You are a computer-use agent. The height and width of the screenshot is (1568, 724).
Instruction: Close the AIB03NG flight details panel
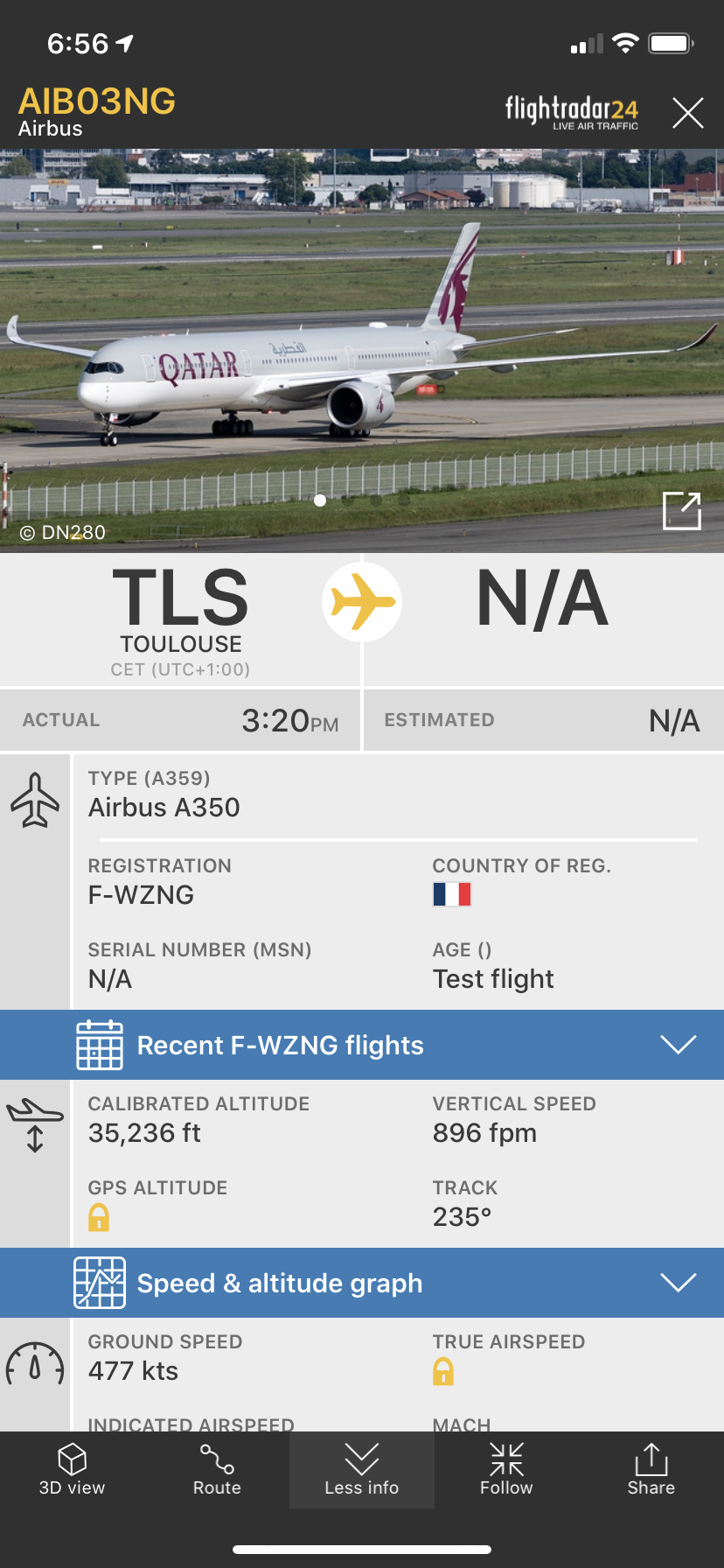687,113
